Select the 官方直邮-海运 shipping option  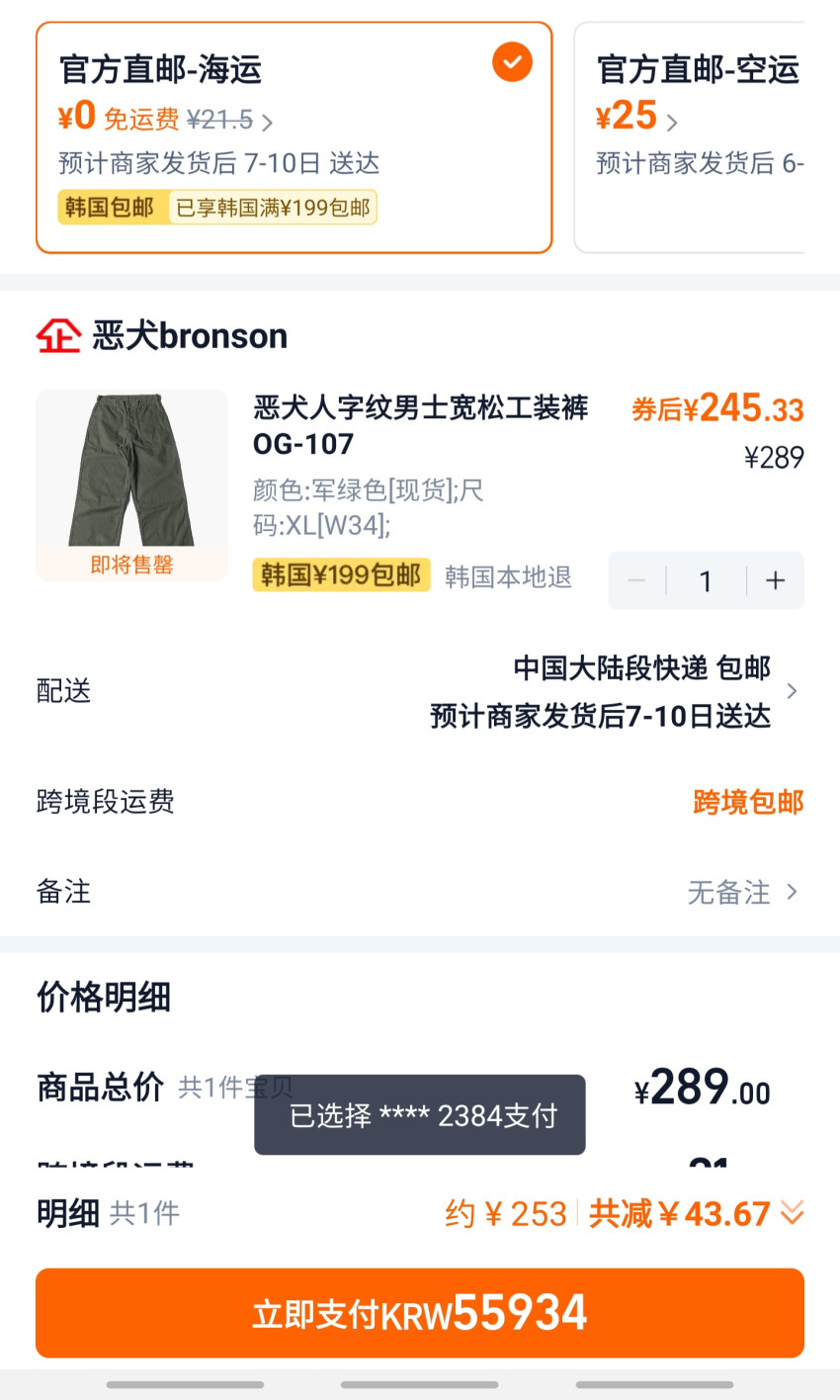tap(294, 137)
